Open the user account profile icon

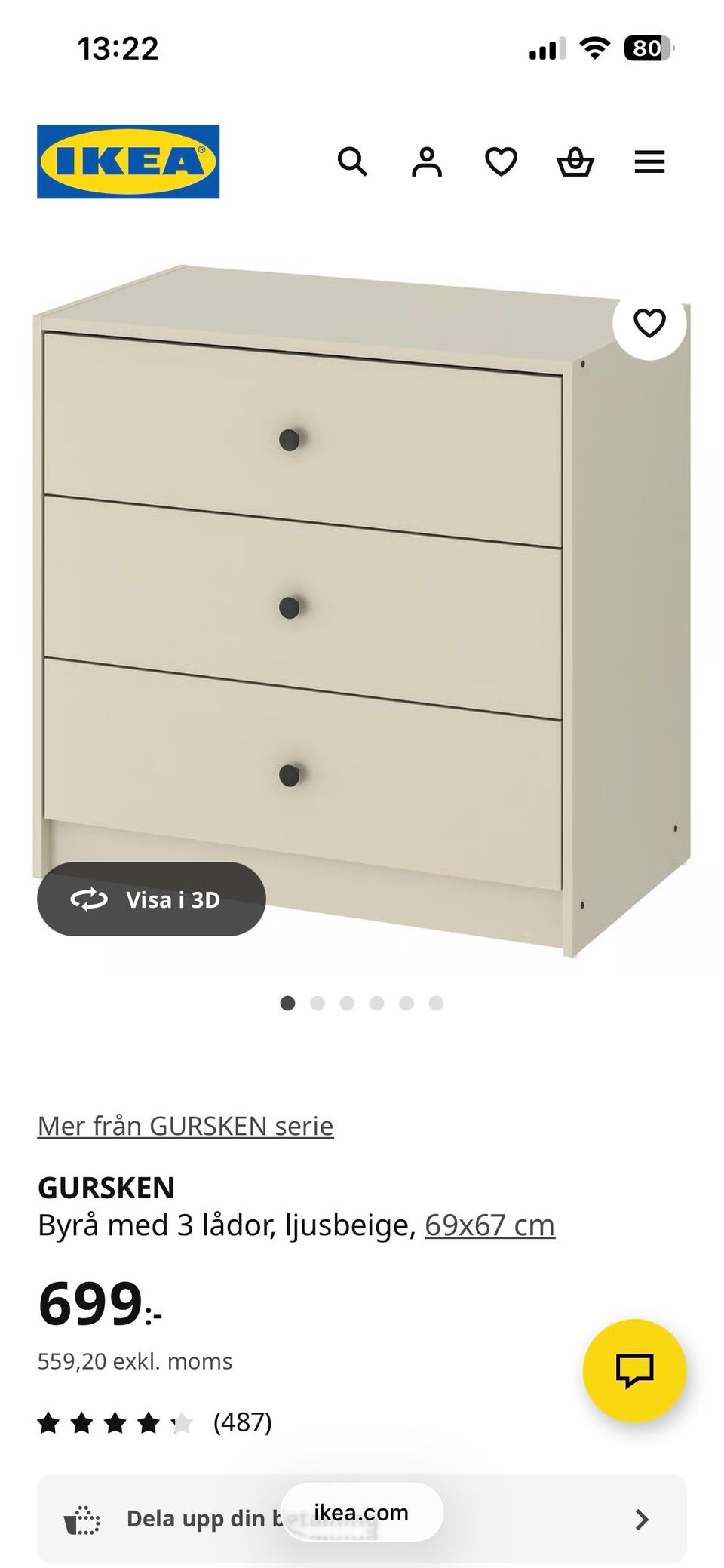click(x=427, y=161)
